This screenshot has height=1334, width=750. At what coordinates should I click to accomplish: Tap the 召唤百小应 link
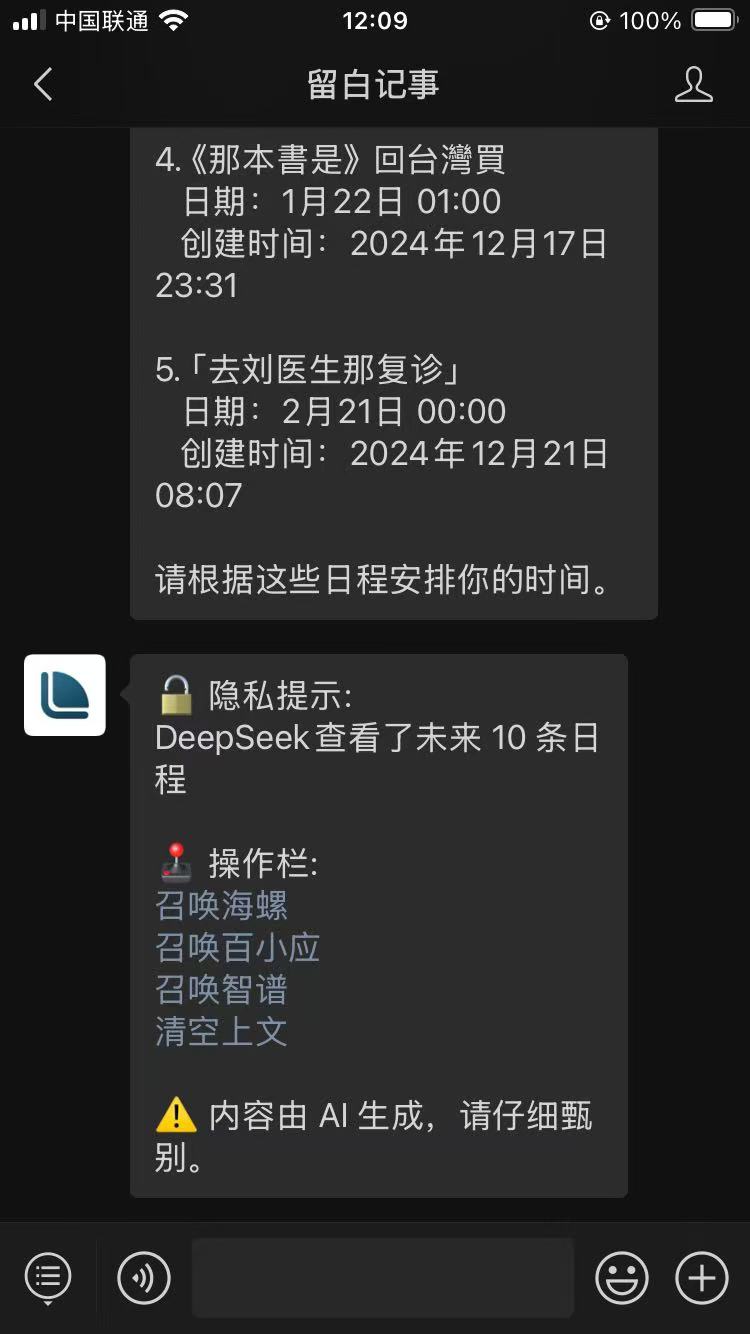point(237,948)
